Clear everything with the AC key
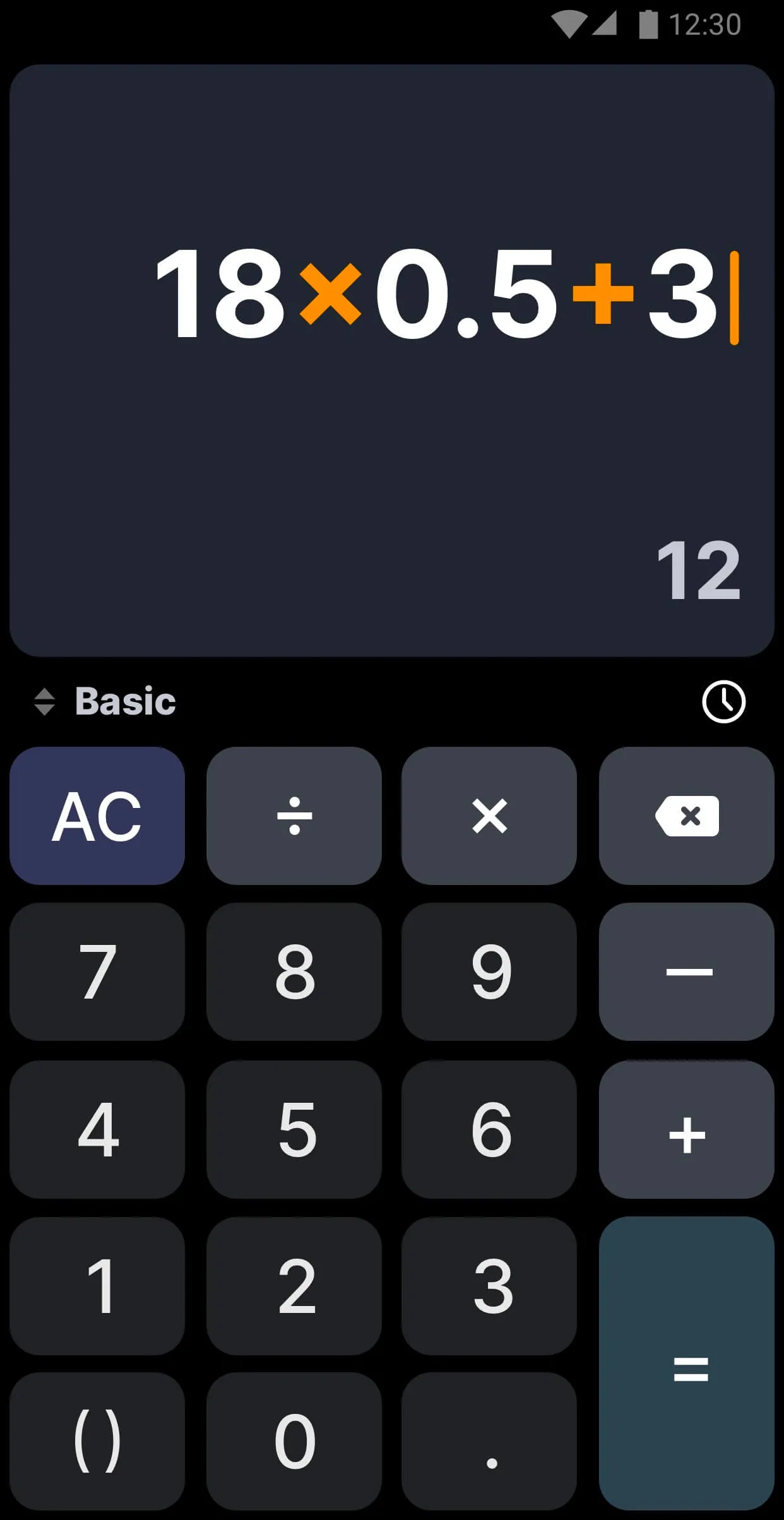The width and height of the screenshot is (784, 1520). pyautogui.click(x=97, y=816)
